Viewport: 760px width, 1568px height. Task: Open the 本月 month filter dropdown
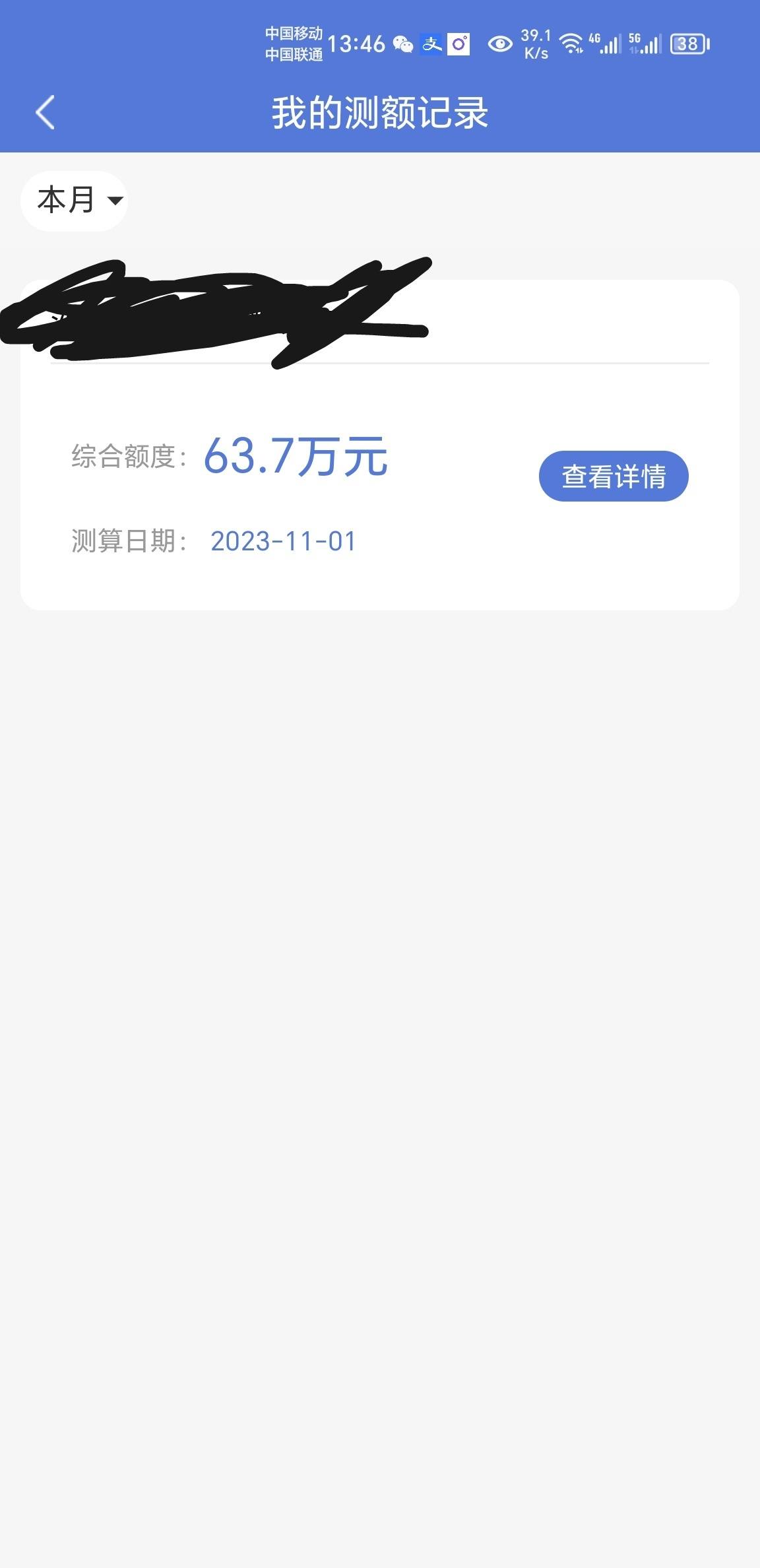[74, 201]
